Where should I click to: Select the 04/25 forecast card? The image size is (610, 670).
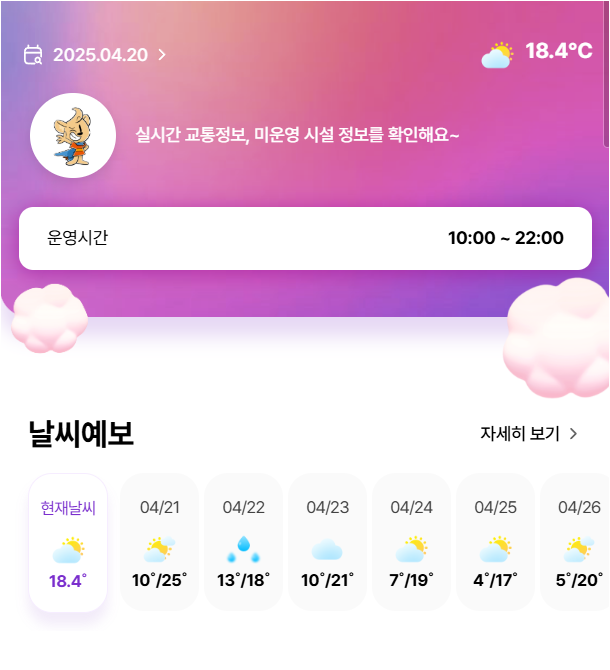click(x=495, y=542)
